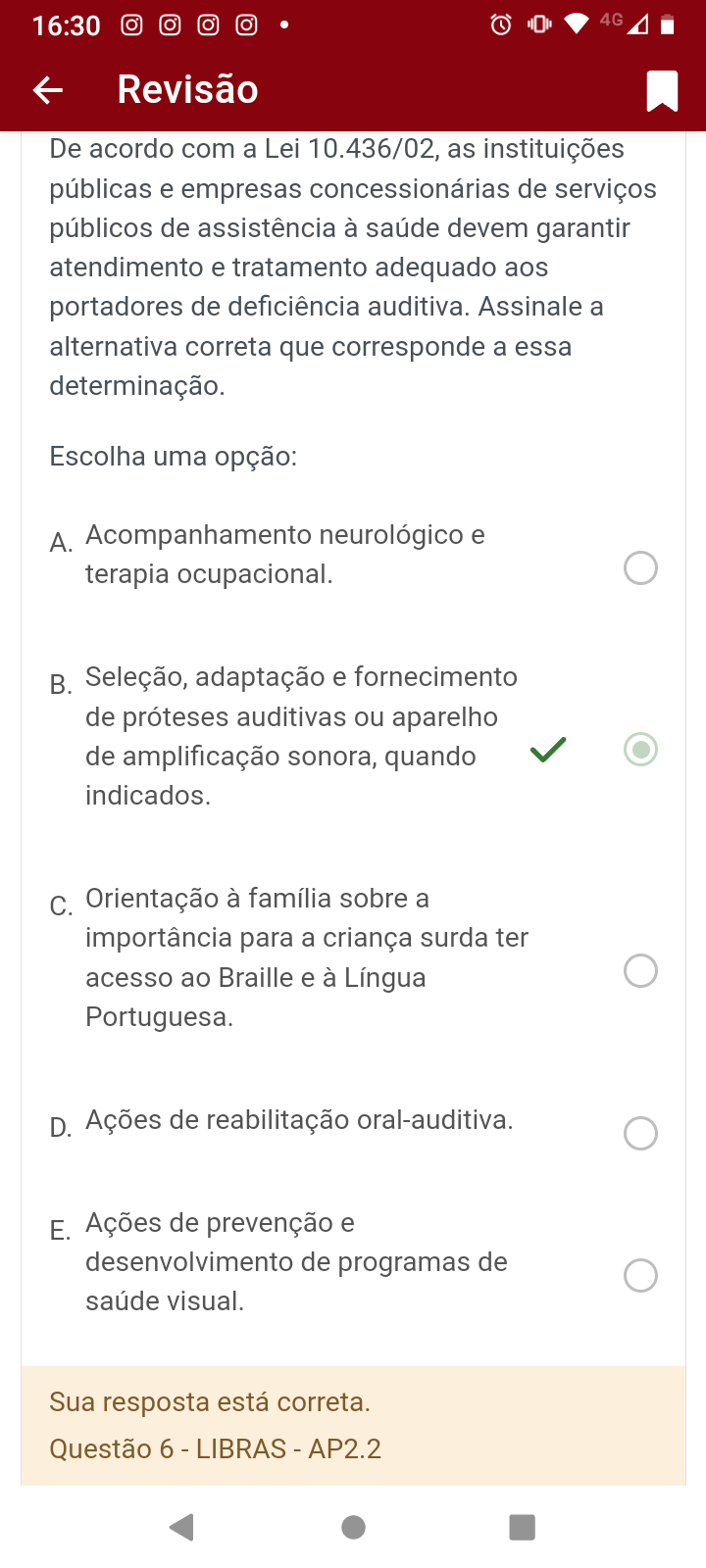Go back using the arrow beside Revisão

point(48,90)
